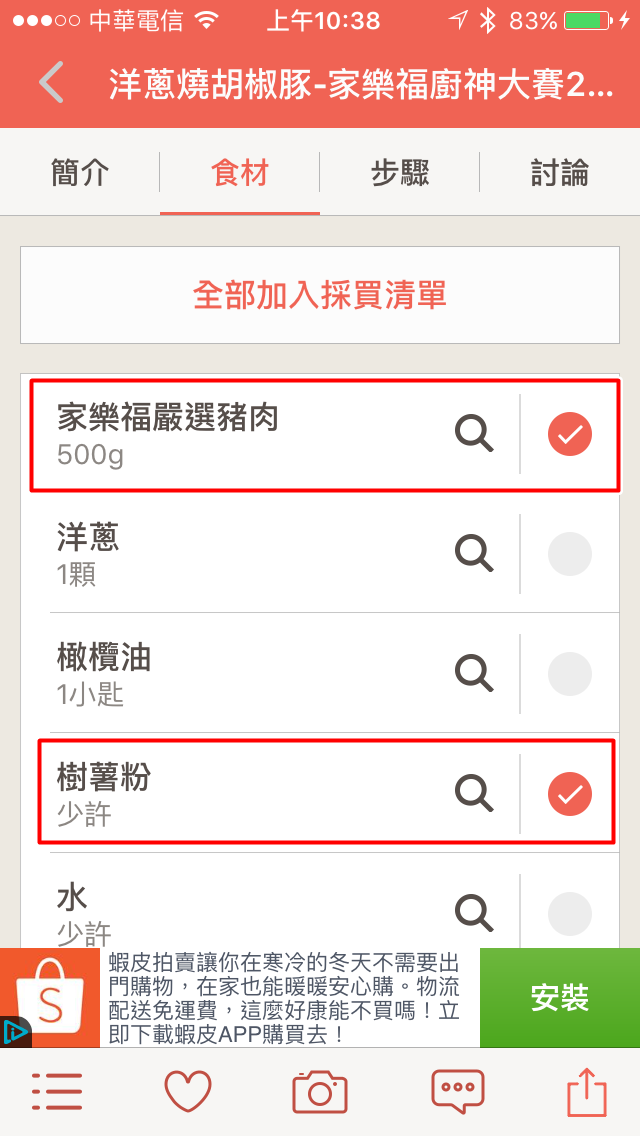Search for 洋蔥 ingredient
This screenshot has height=1136, width=640.
tap(474, 553)
